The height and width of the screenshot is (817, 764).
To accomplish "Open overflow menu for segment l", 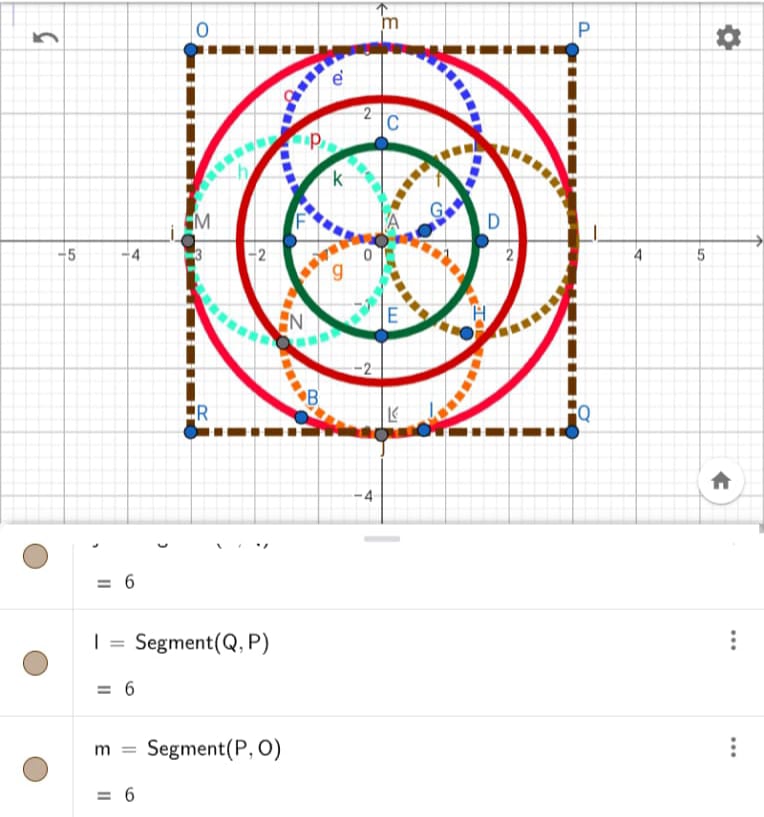I will click(733, 641).
